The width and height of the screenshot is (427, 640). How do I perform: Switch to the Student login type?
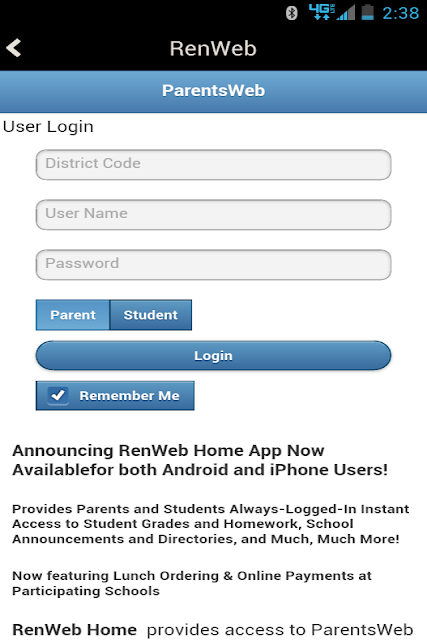pyautogui.click(x=151, y=315)
